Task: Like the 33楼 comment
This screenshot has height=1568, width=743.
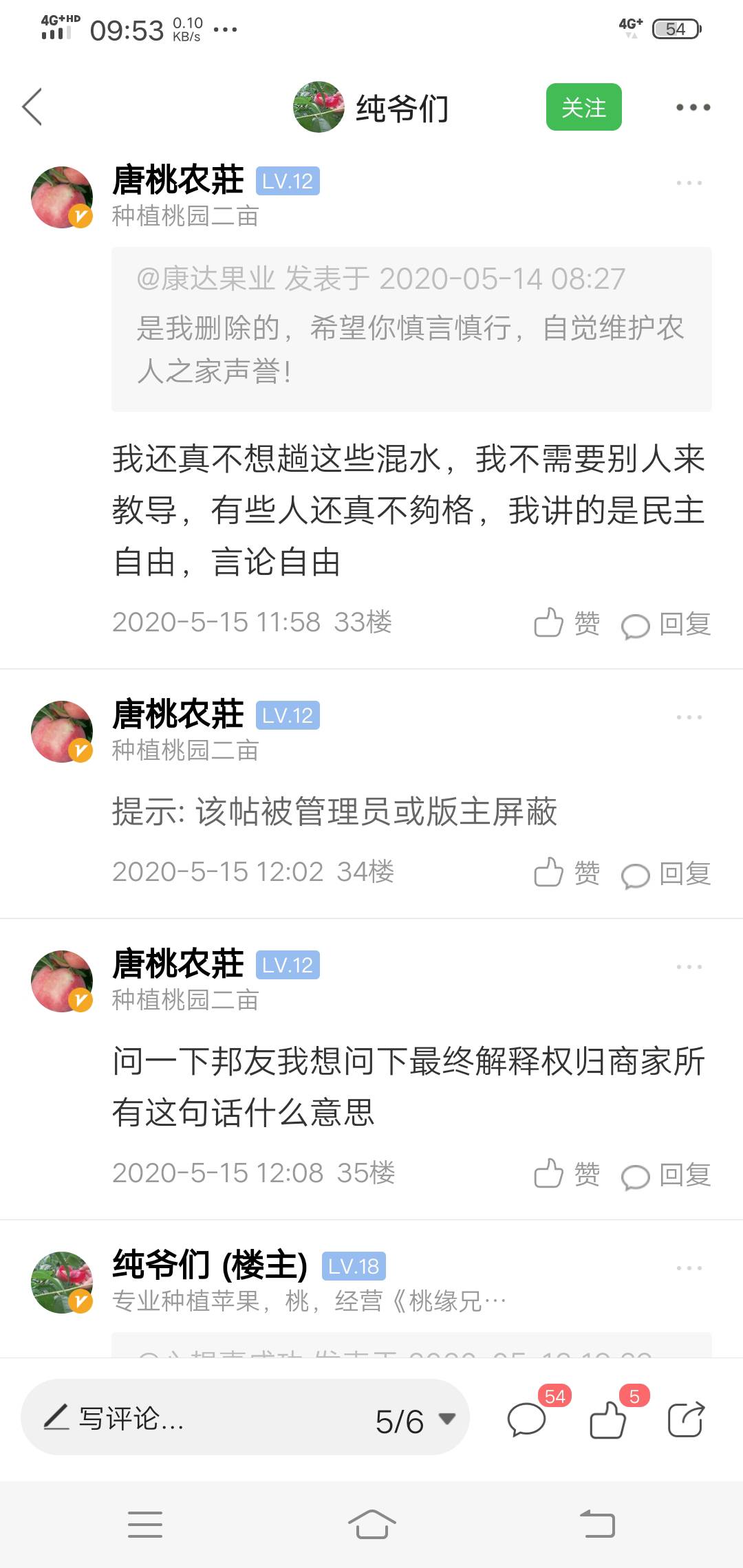Action: 566,624
